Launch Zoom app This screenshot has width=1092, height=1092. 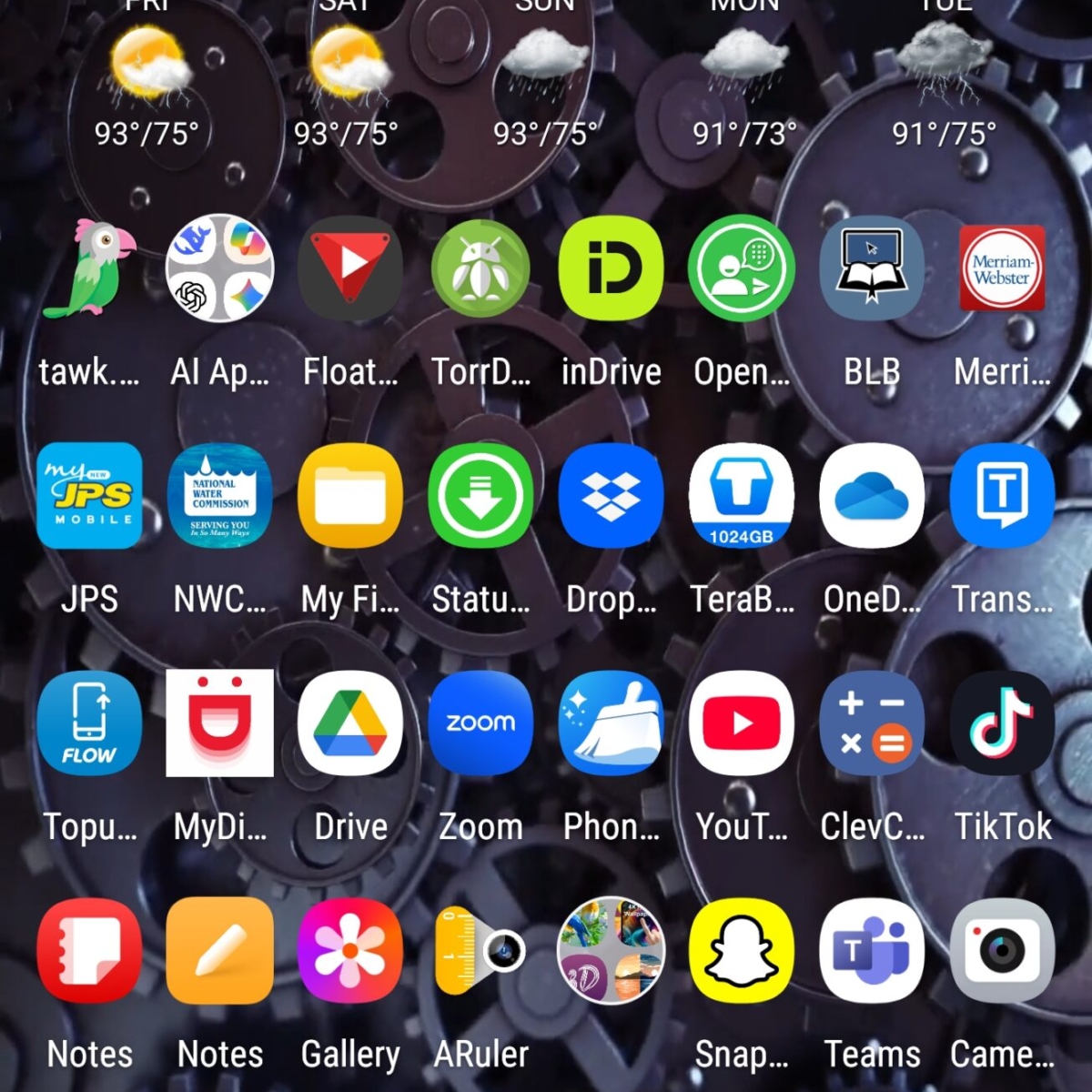point(480,723)
